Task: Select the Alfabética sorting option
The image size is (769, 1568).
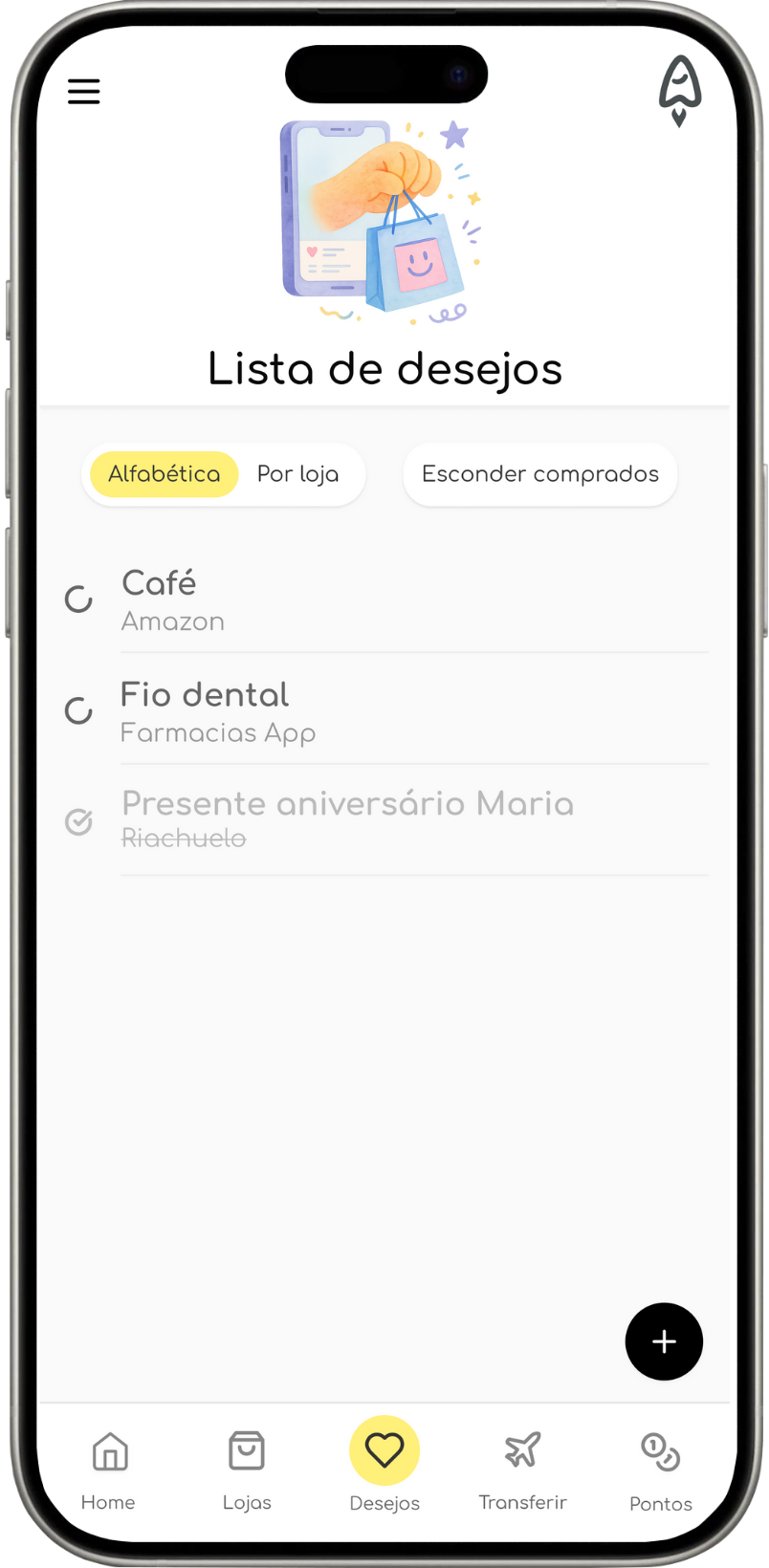Action: point(164,474)
